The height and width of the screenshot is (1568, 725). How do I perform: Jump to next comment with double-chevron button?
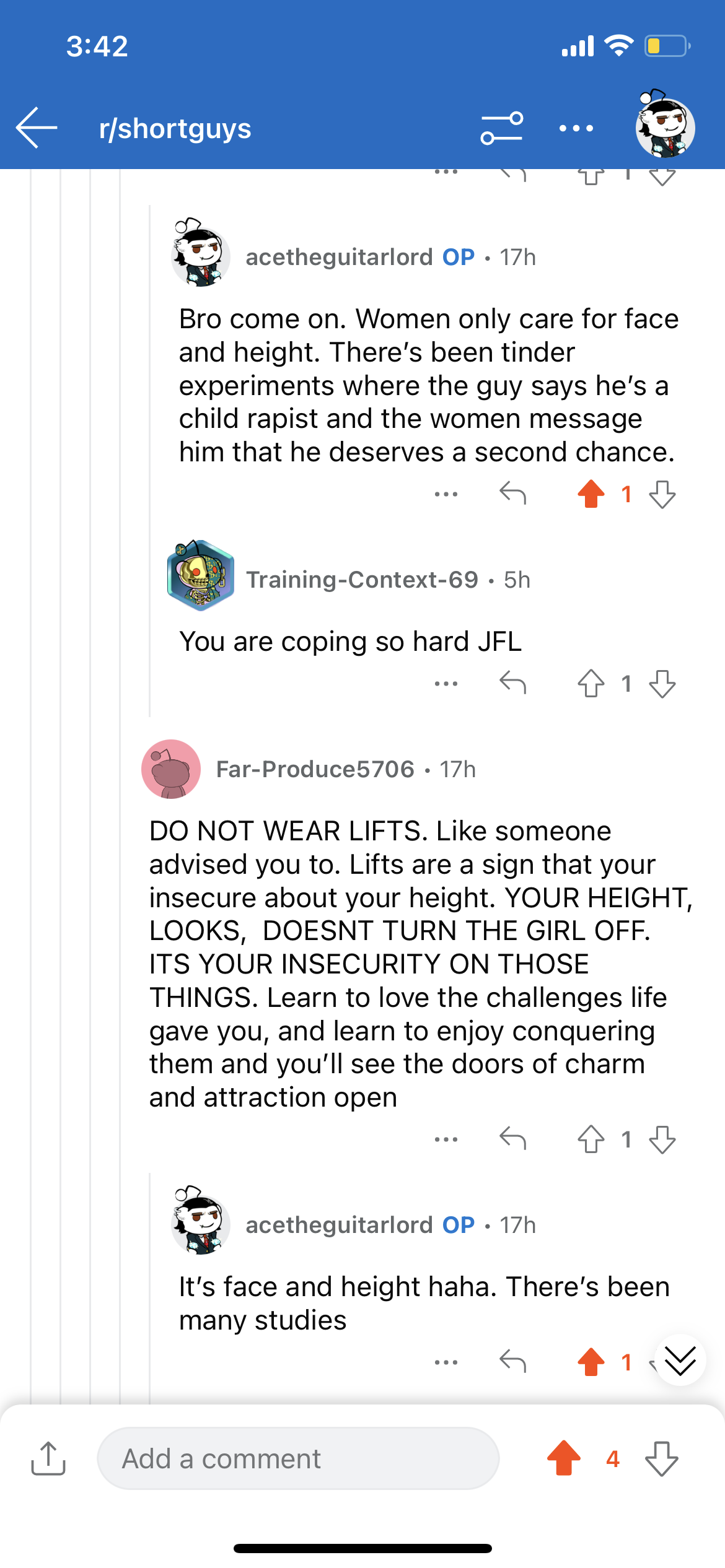coord(680,1360)
